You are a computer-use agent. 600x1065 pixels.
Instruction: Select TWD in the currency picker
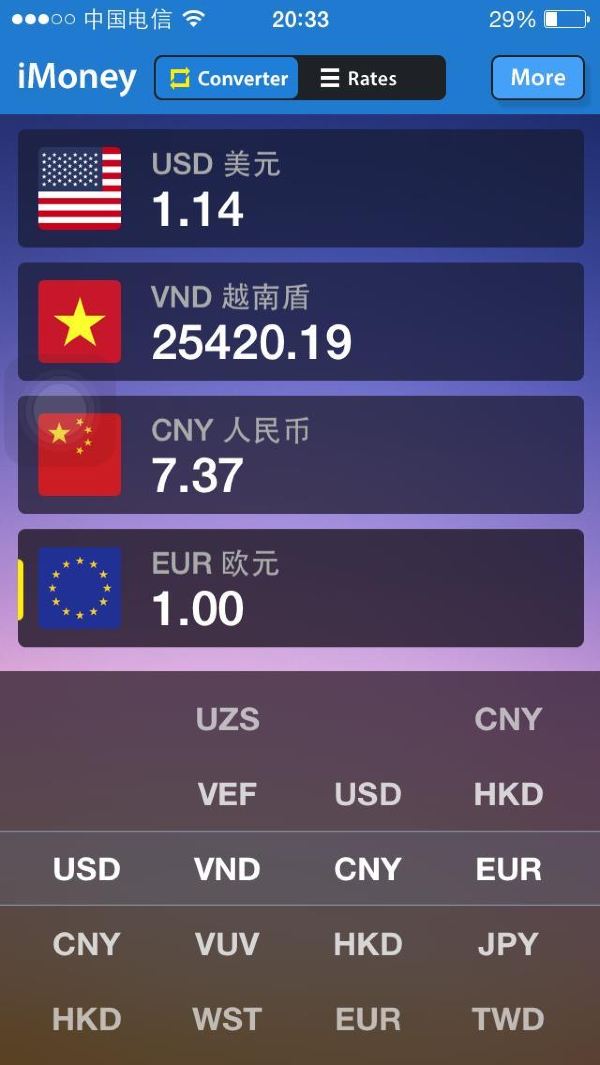(x=508, y=1019)
